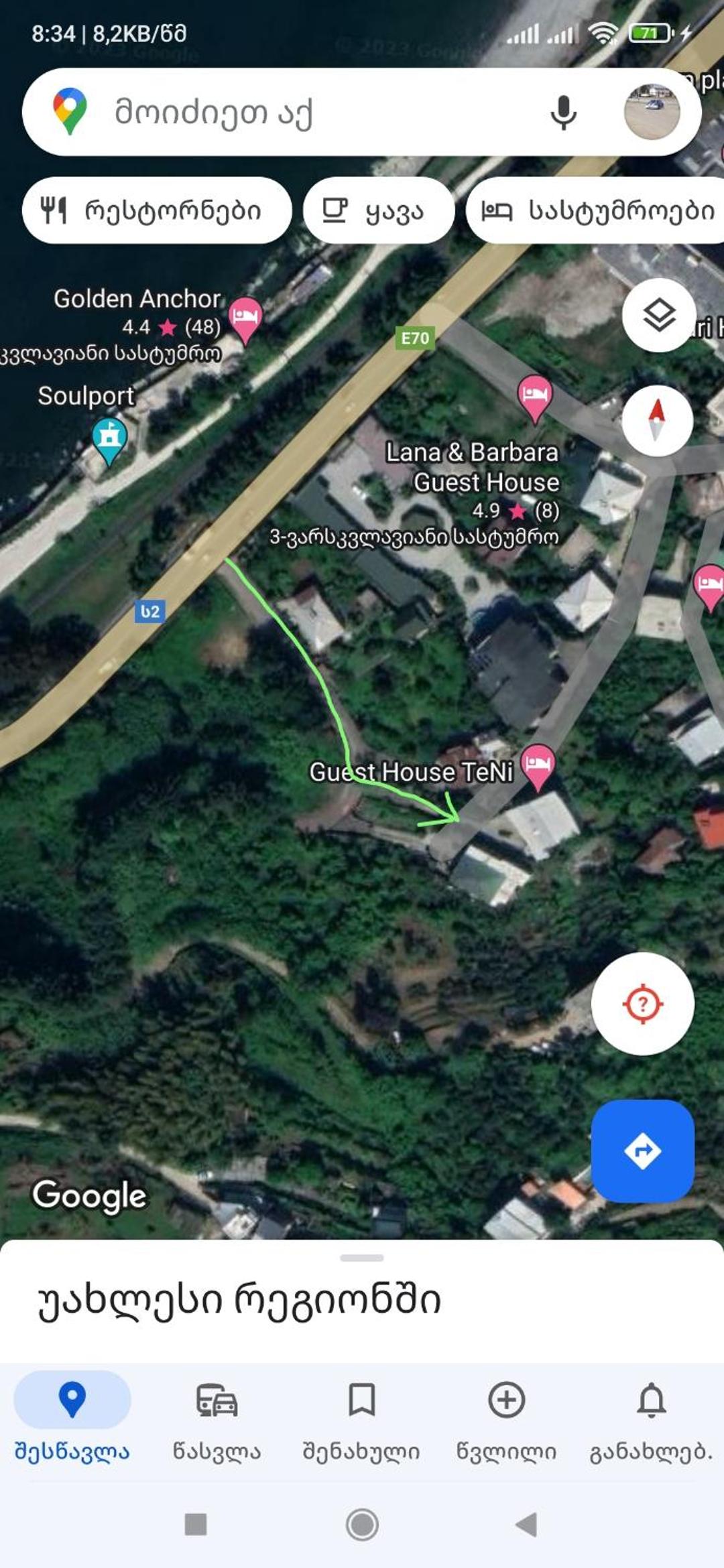The image size is (724, 1568).
Task: Open the map layers button
Action: click(x=659, y=315)
